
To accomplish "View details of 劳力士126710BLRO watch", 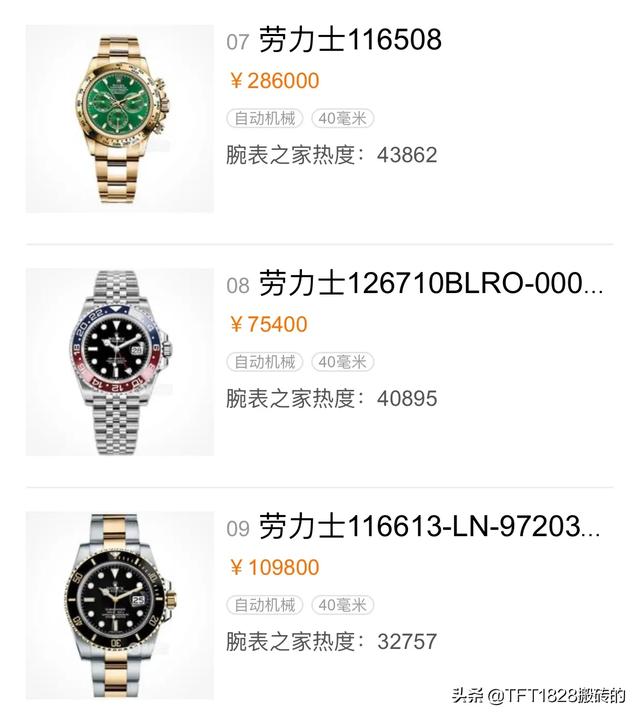I will 430,284.
